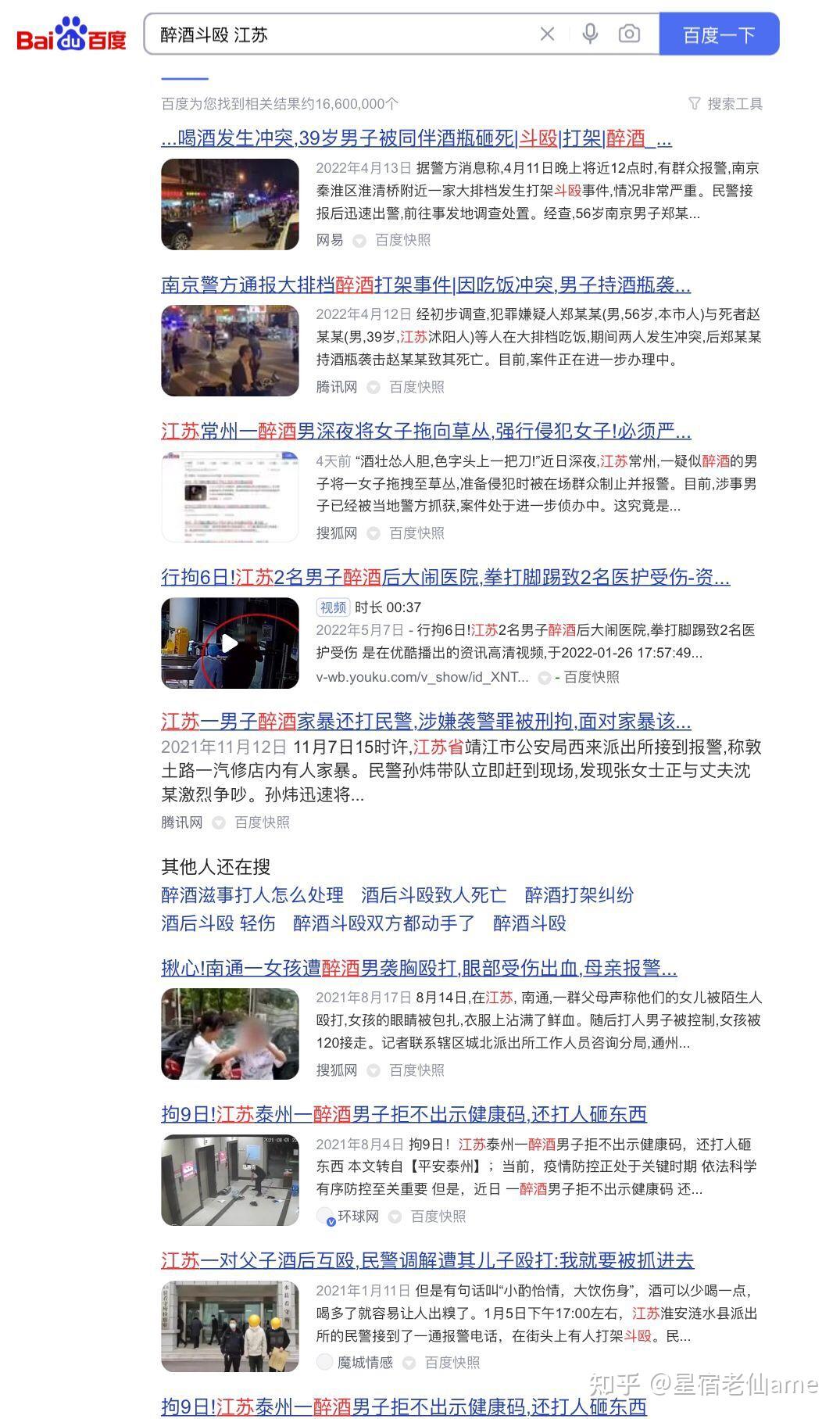
Task: View 百度快照 for the 网易 result
Action: click(x=402, y=240)
